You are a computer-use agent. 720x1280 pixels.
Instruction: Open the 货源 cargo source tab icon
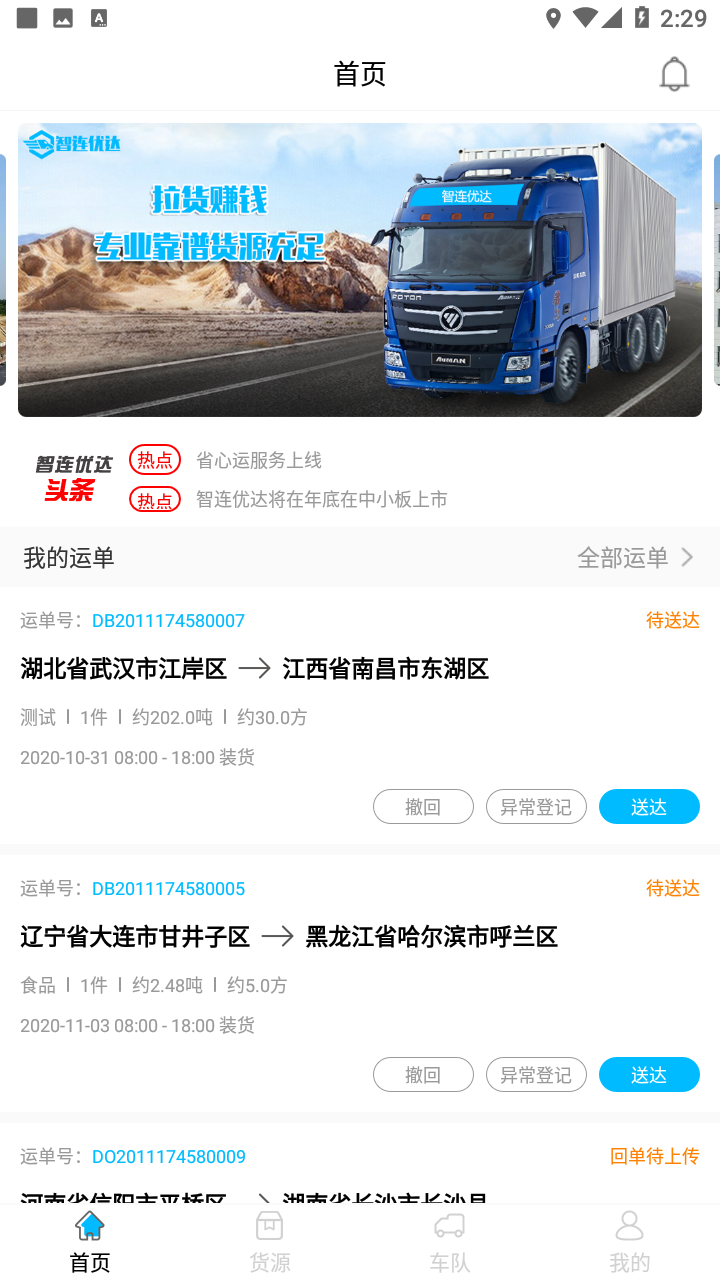269,1224
